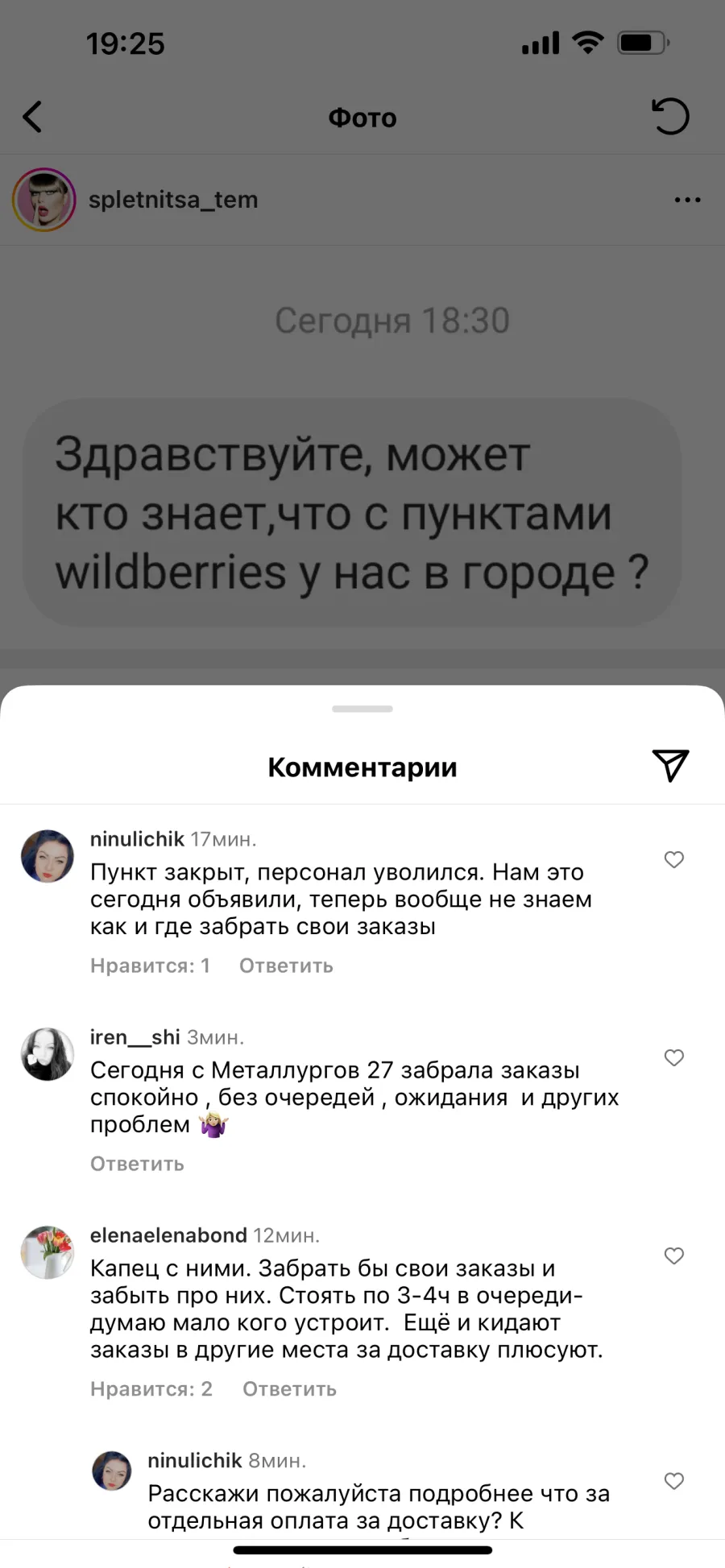View likes on elenaelenabond's comment
The image size is (725, 1568).
click(151, 1389)
